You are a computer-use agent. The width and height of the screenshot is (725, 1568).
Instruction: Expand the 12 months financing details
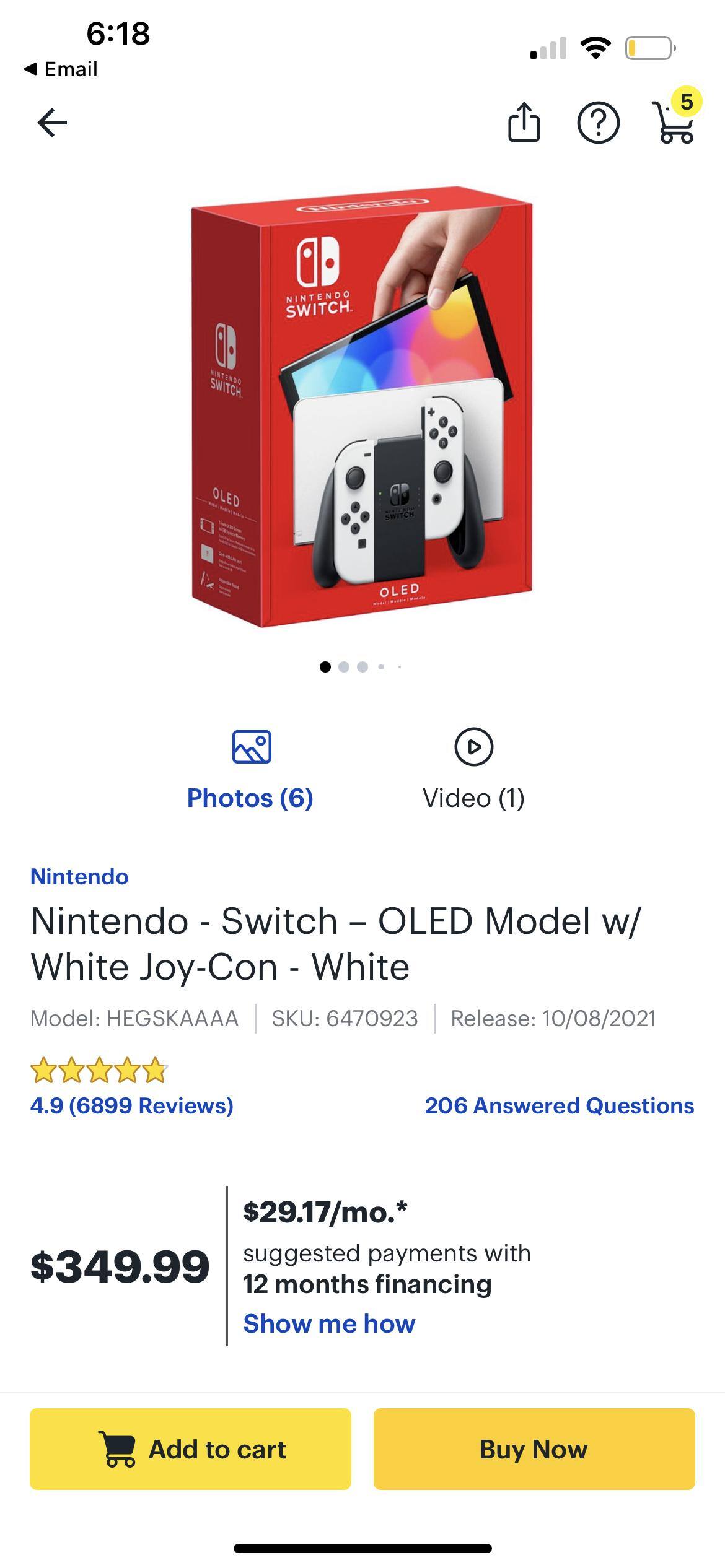330,1322
